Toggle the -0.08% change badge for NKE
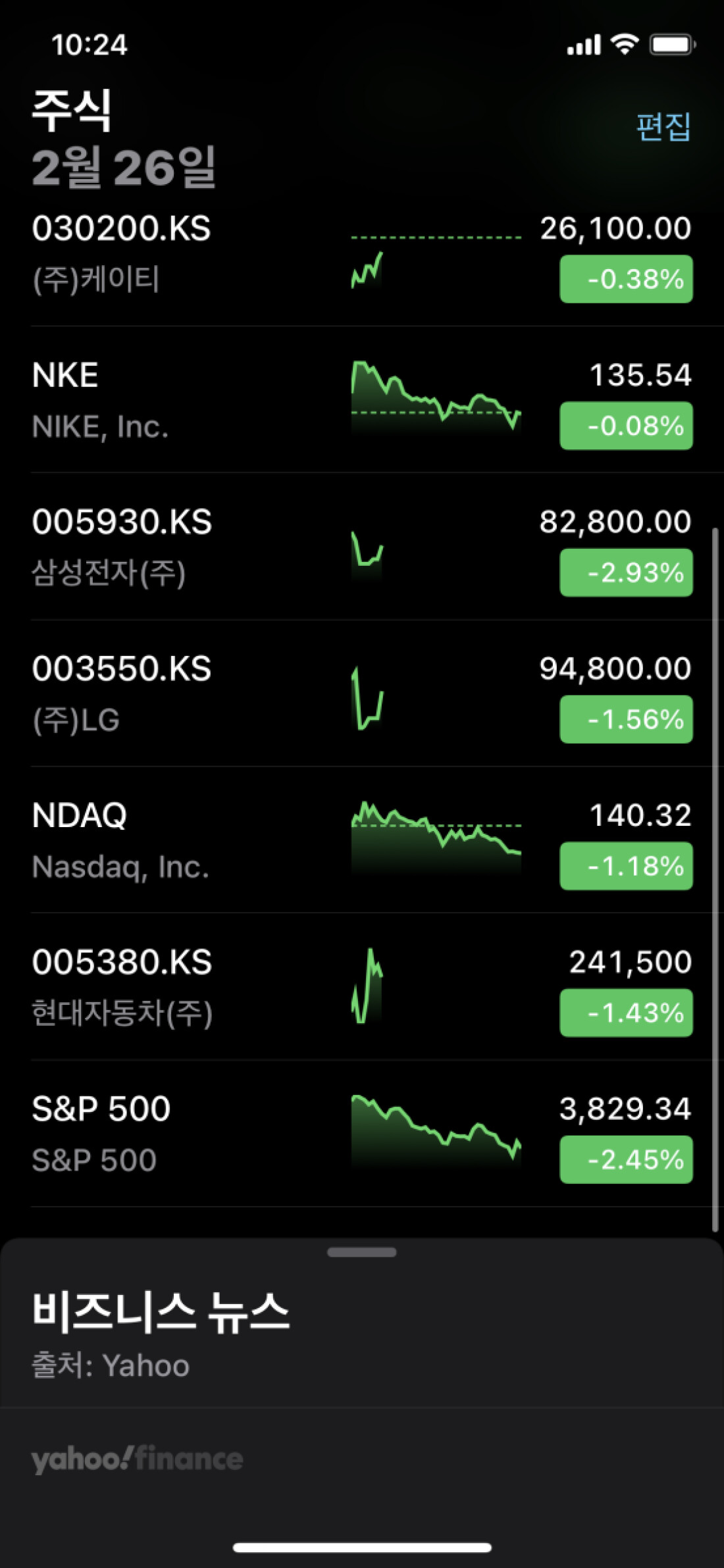 626,426
